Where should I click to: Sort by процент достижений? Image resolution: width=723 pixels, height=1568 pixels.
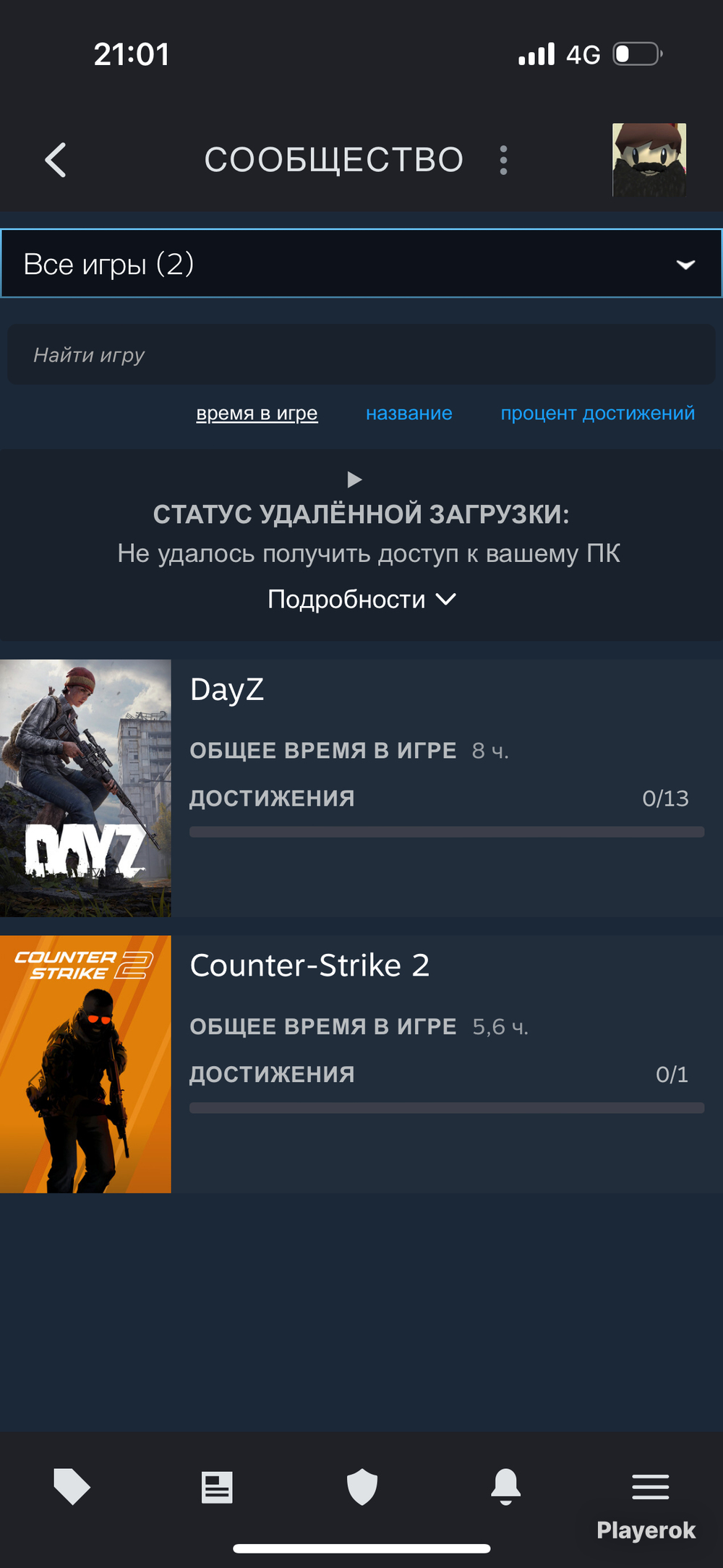coord(597,414)
